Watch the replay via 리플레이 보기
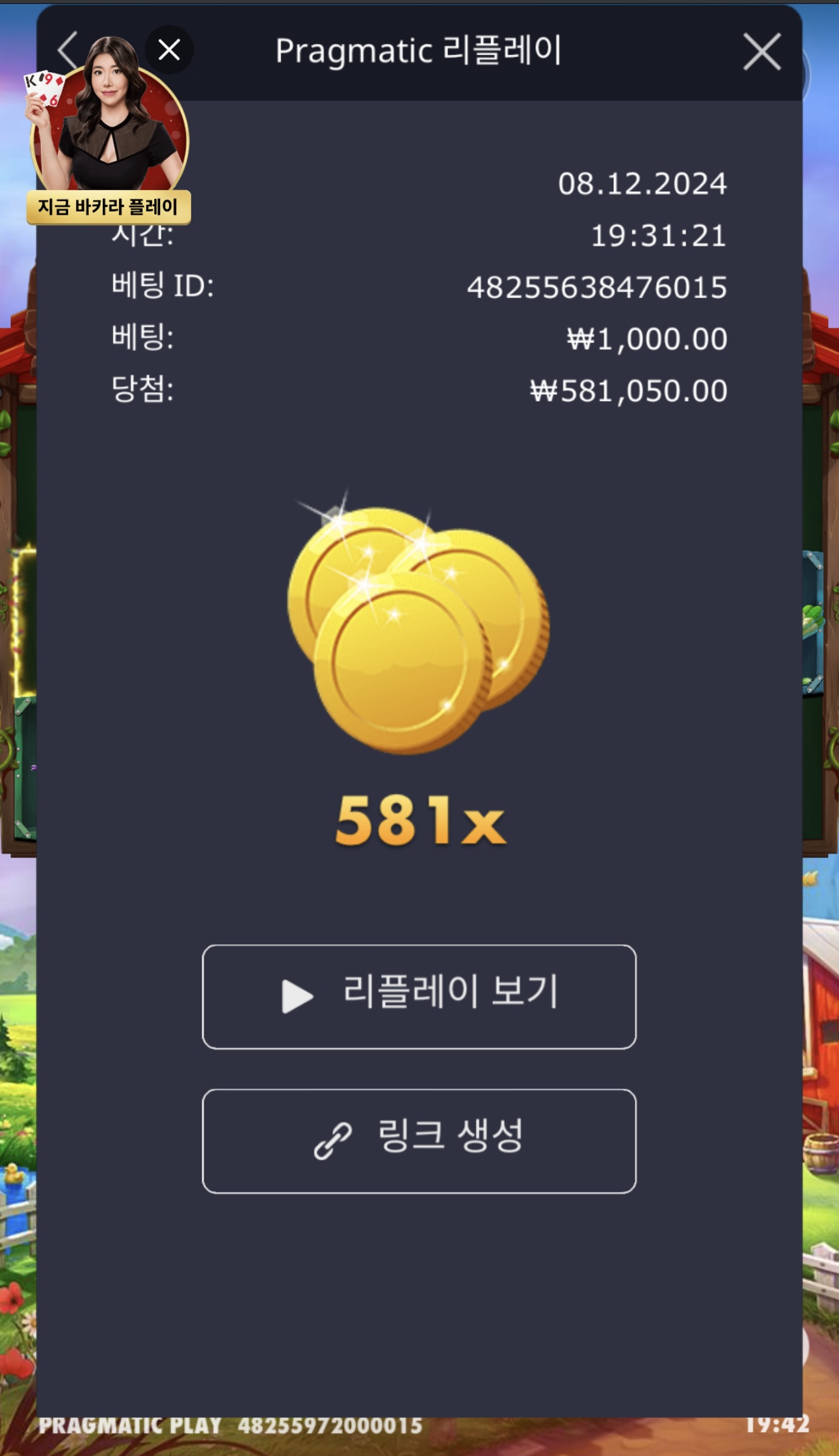The height and width of the screenshot is (1456, 839). click(419, 996)
